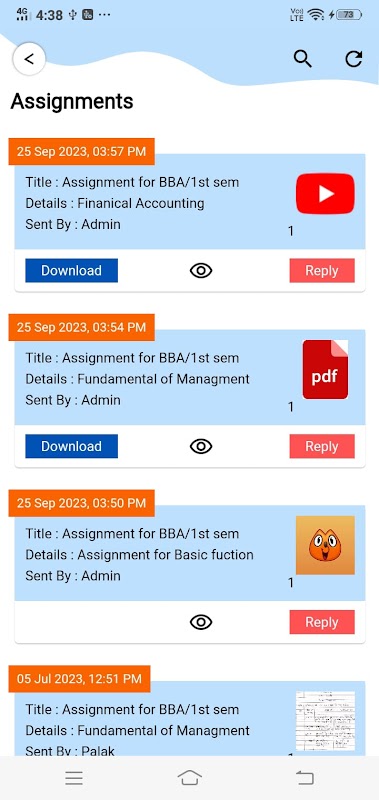
Task: Go back using the top-left arrow
Action: 29,59
